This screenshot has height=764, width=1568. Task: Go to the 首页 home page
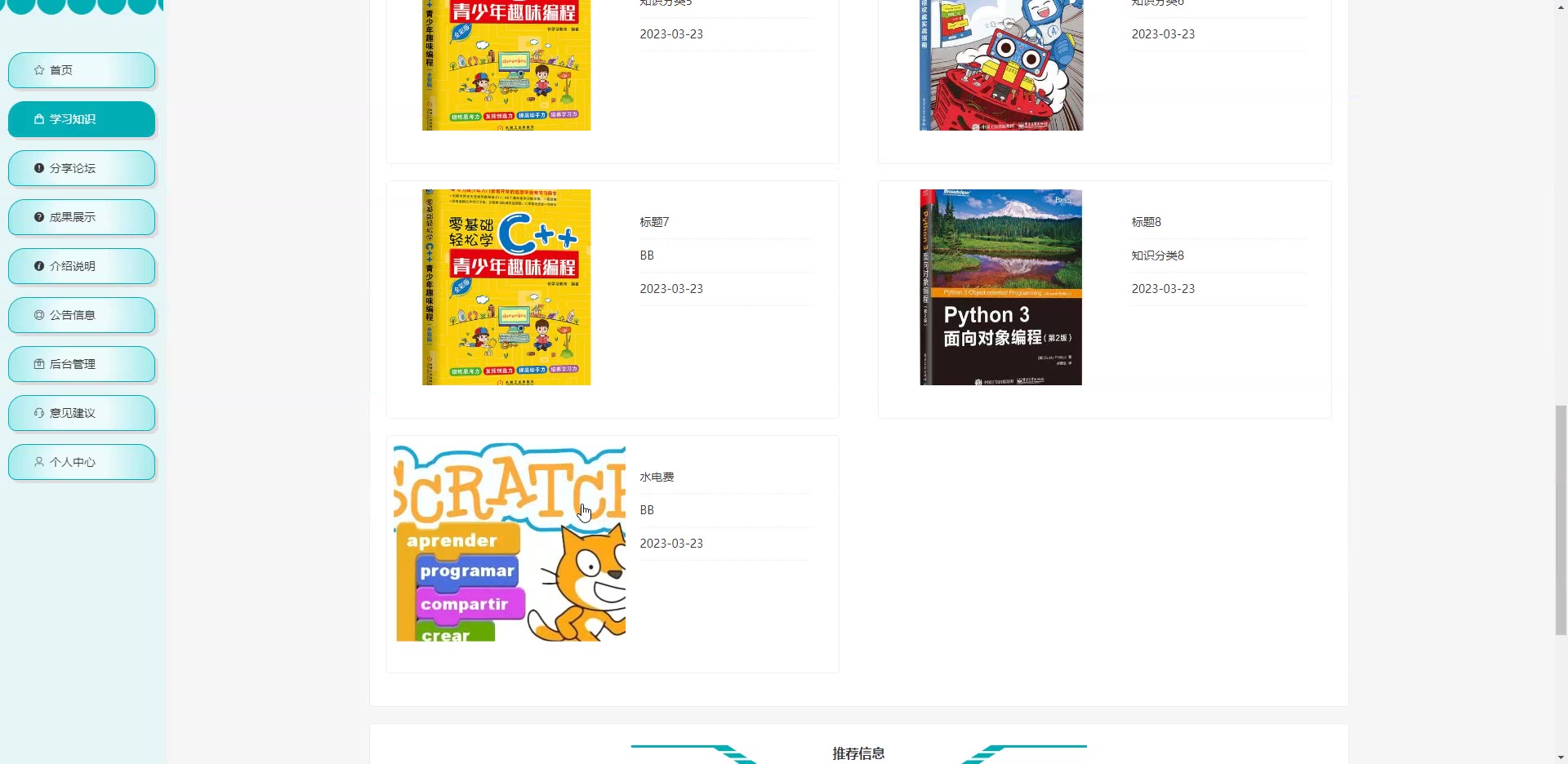pos(82,70)
